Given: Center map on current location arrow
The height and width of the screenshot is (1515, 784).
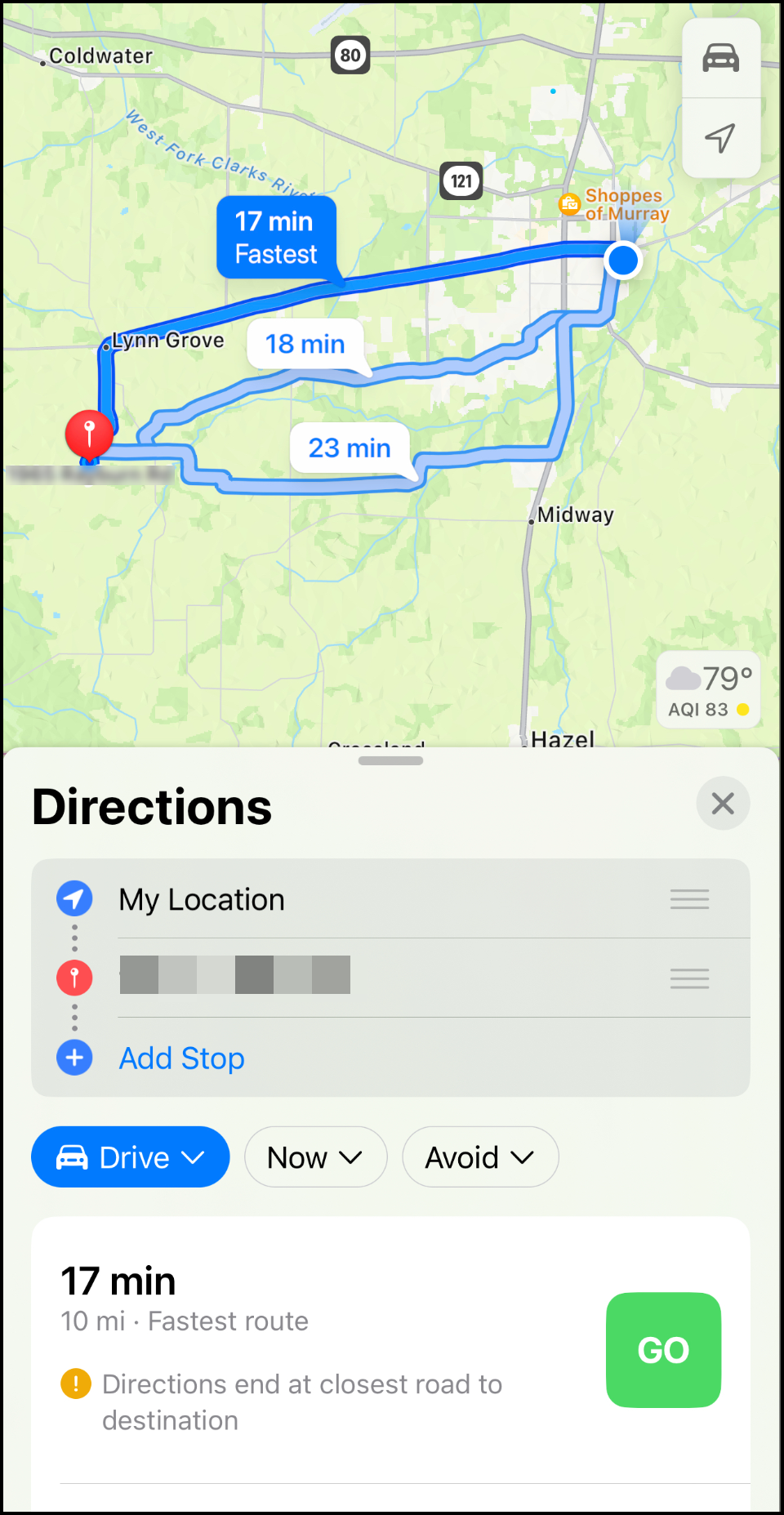Looking at the screenshot, I should click(720, 138).
